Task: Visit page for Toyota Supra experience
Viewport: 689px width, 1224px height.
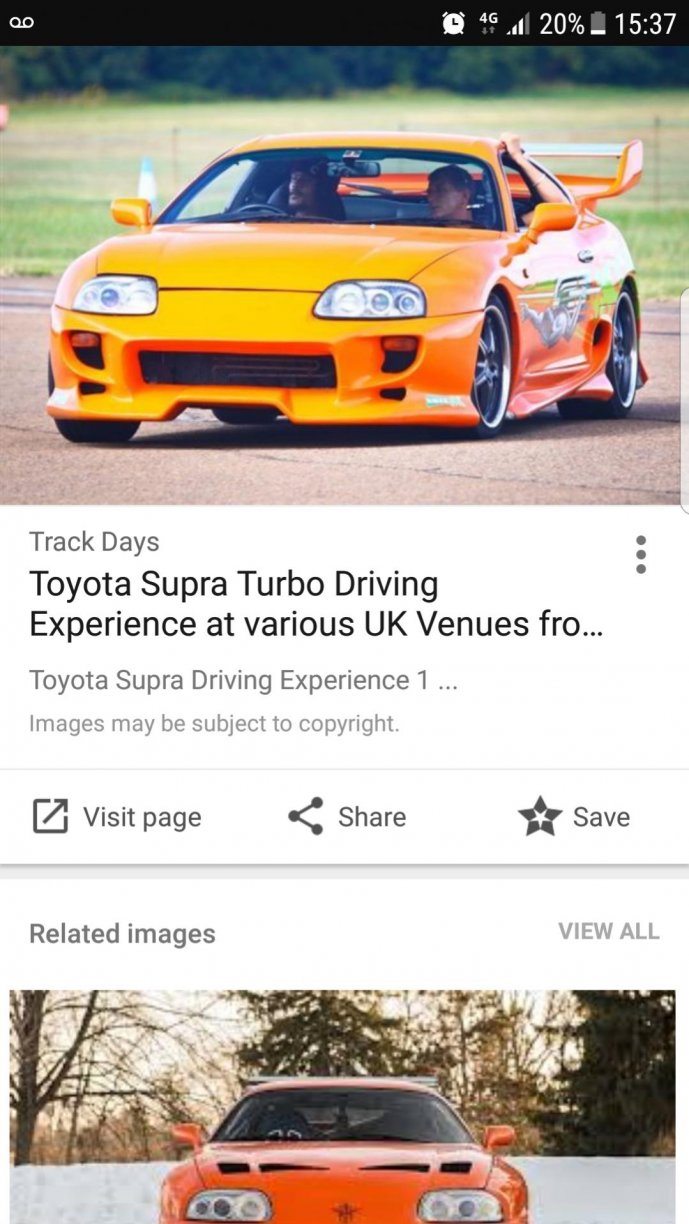Action: [x=117, y=817]
